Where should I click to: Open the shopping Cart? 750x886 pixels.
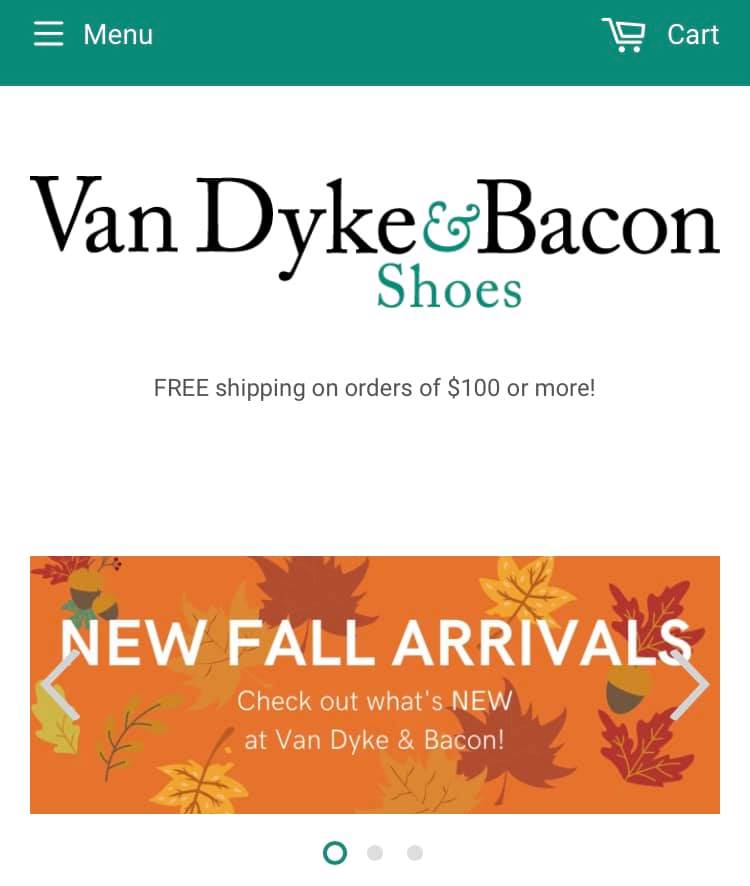(660, 34)
